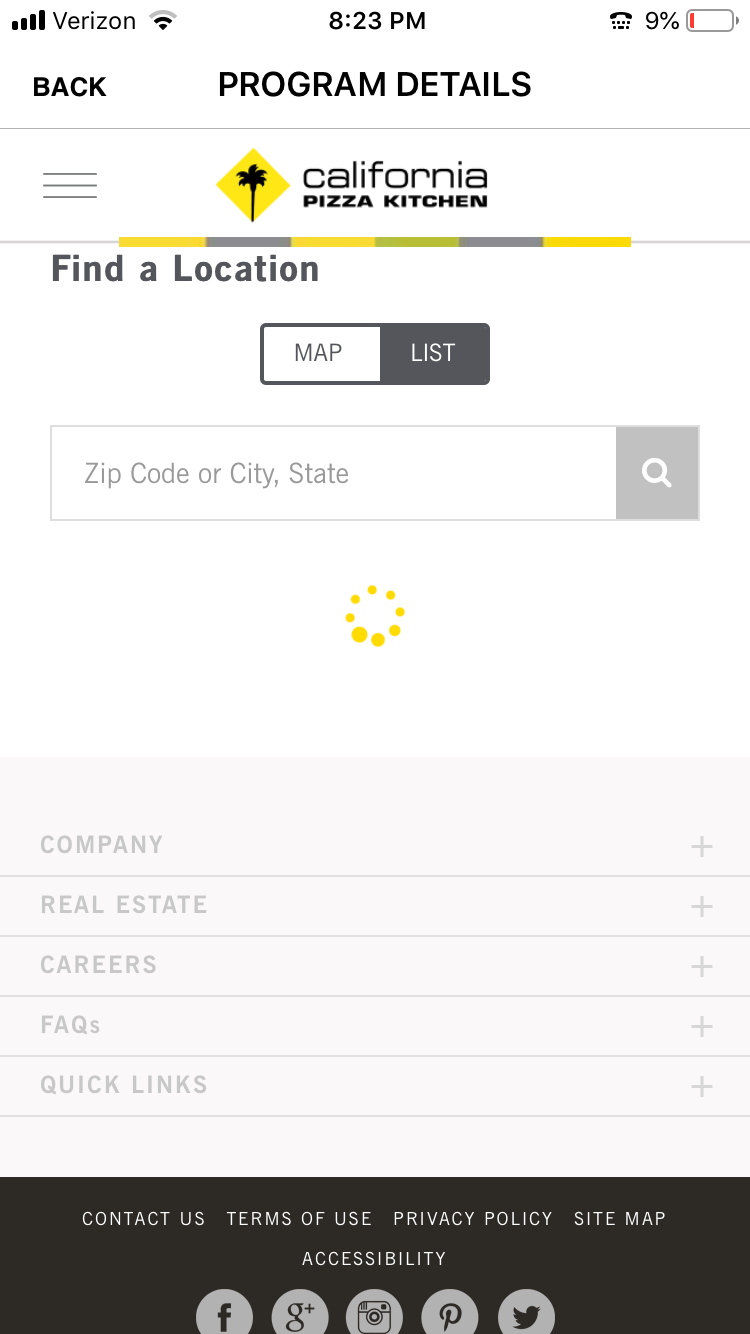
Task: Expand the QUICK LINKS section
Action: coord(375,1086)
